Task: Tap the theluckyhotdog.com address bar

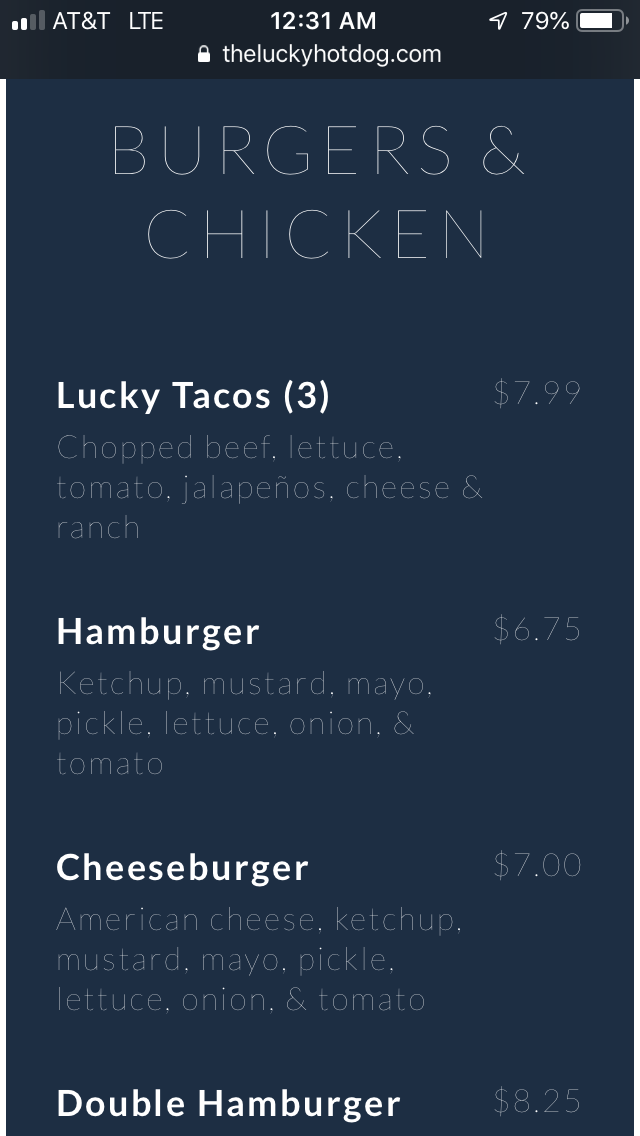Action: [320, 54]
